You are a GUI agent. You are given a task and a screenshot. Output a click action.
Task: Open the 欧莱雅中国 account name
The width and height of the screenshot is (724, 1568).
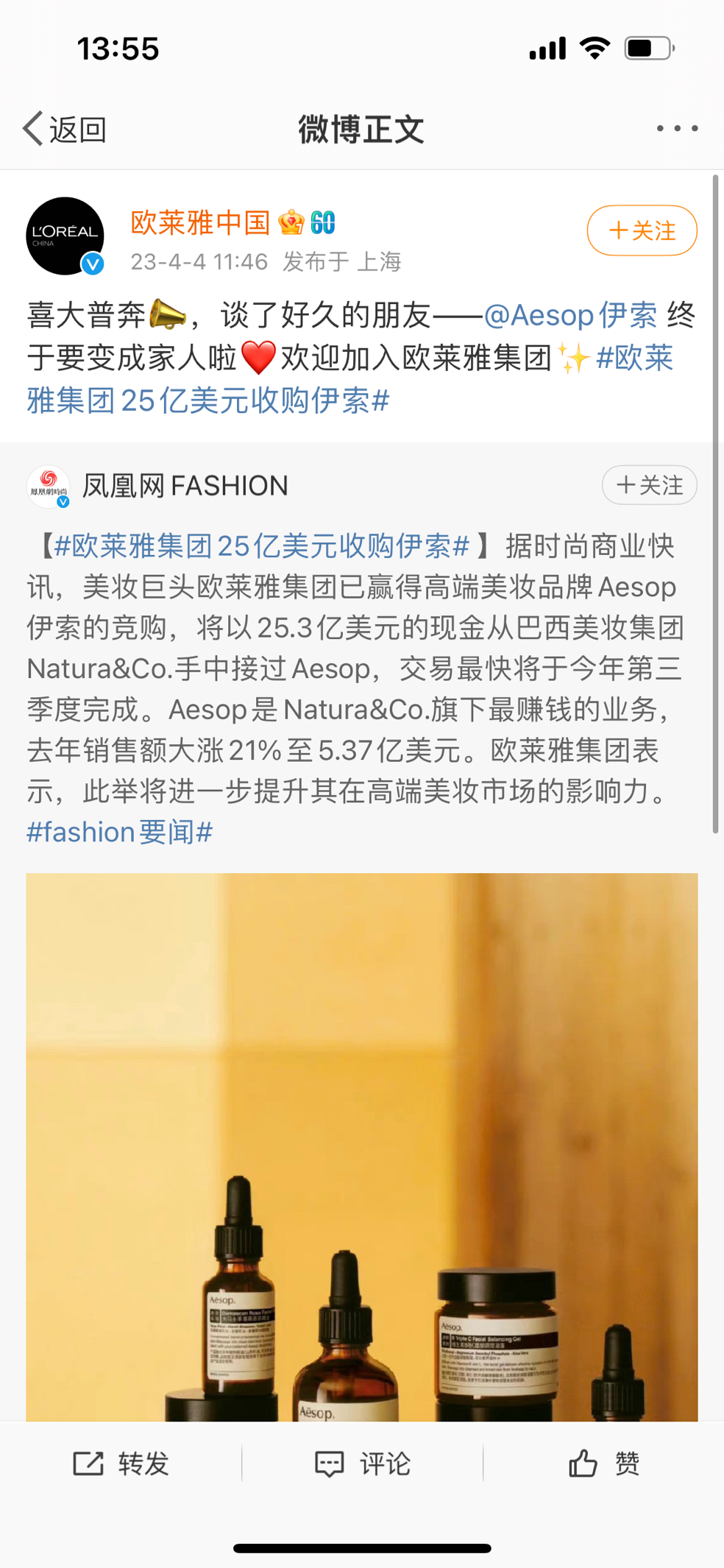200,222
